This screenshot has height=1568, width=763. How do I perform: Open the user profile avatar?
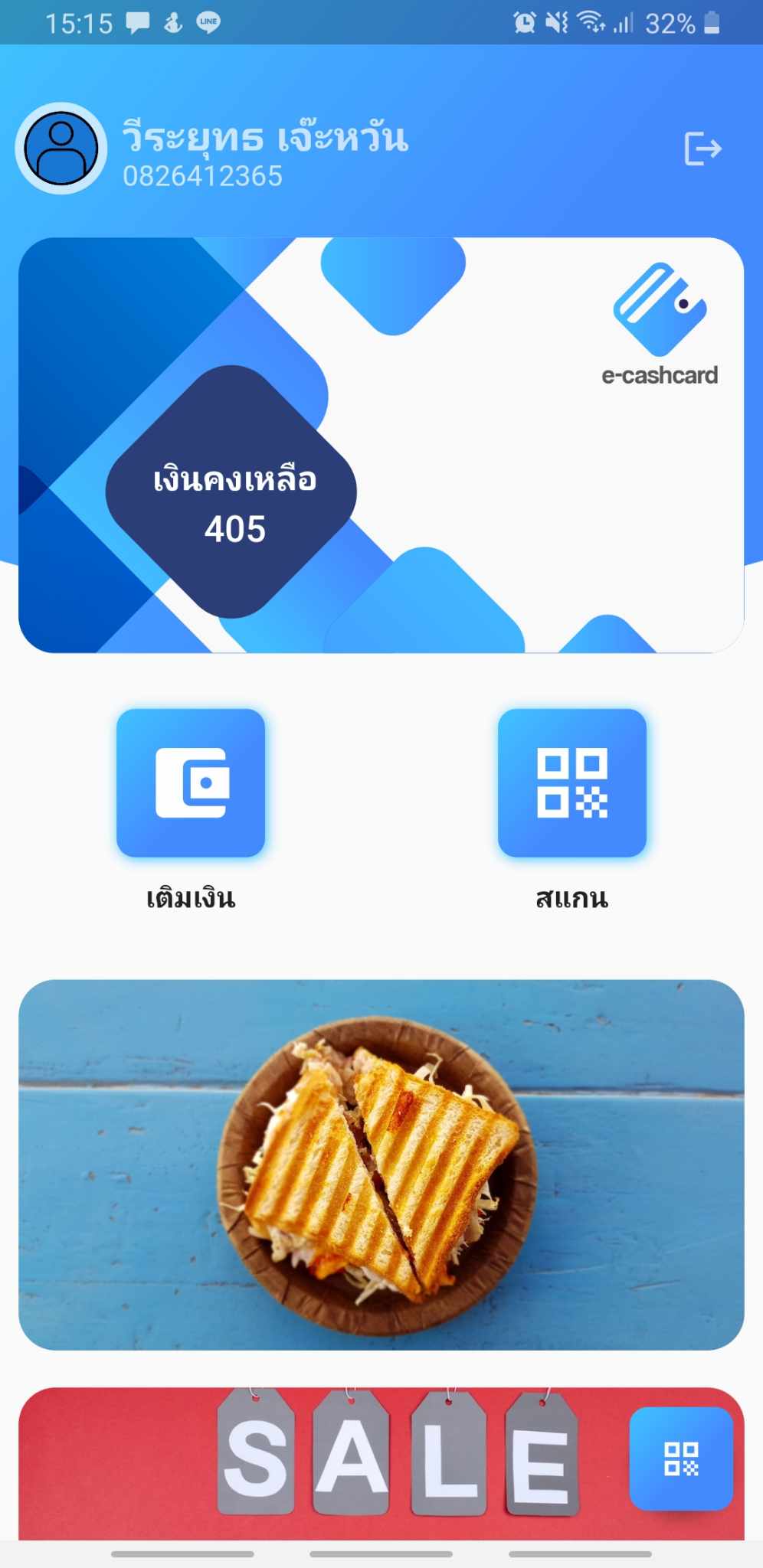point(61,149)
